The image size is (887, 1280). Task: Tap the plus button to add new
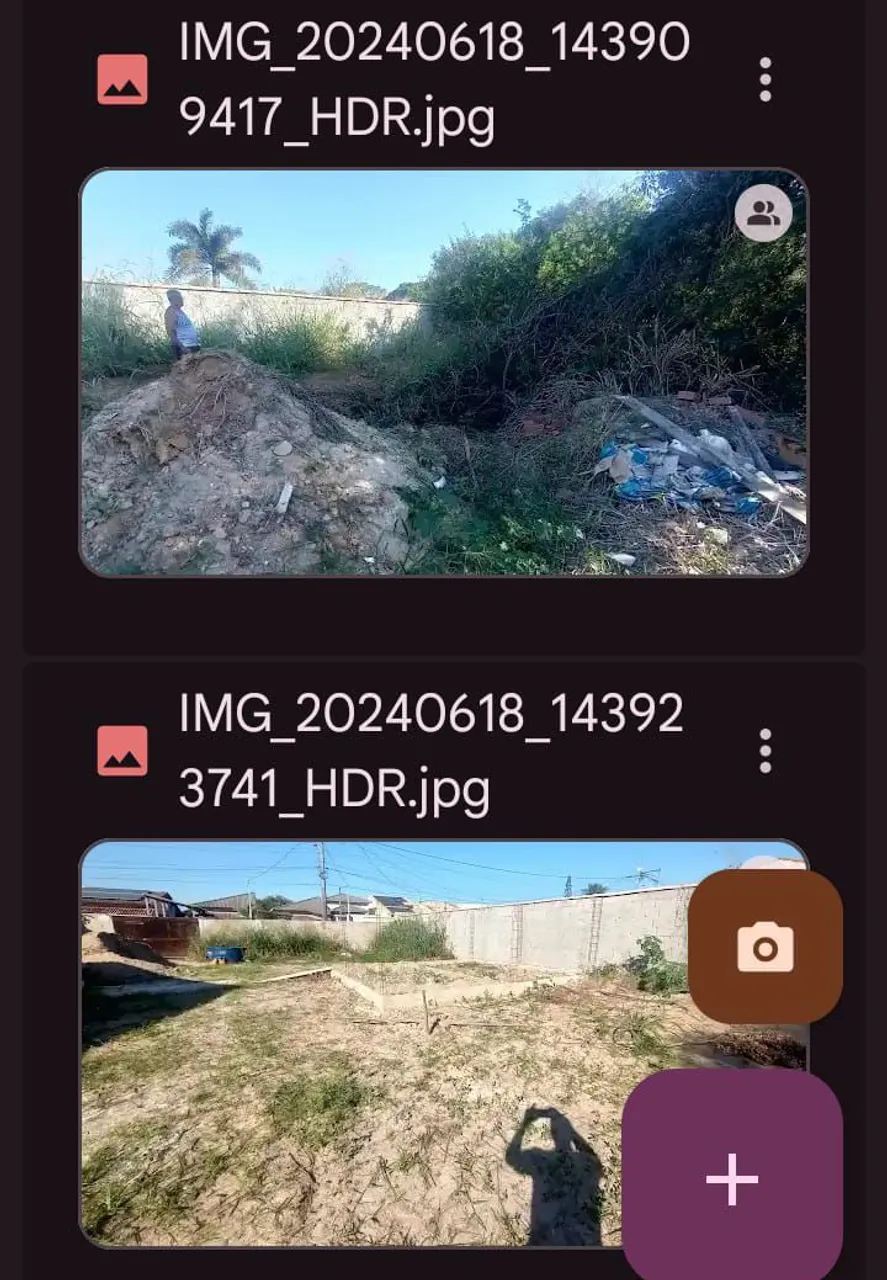pyautogui.click(x=732, y=1178)
